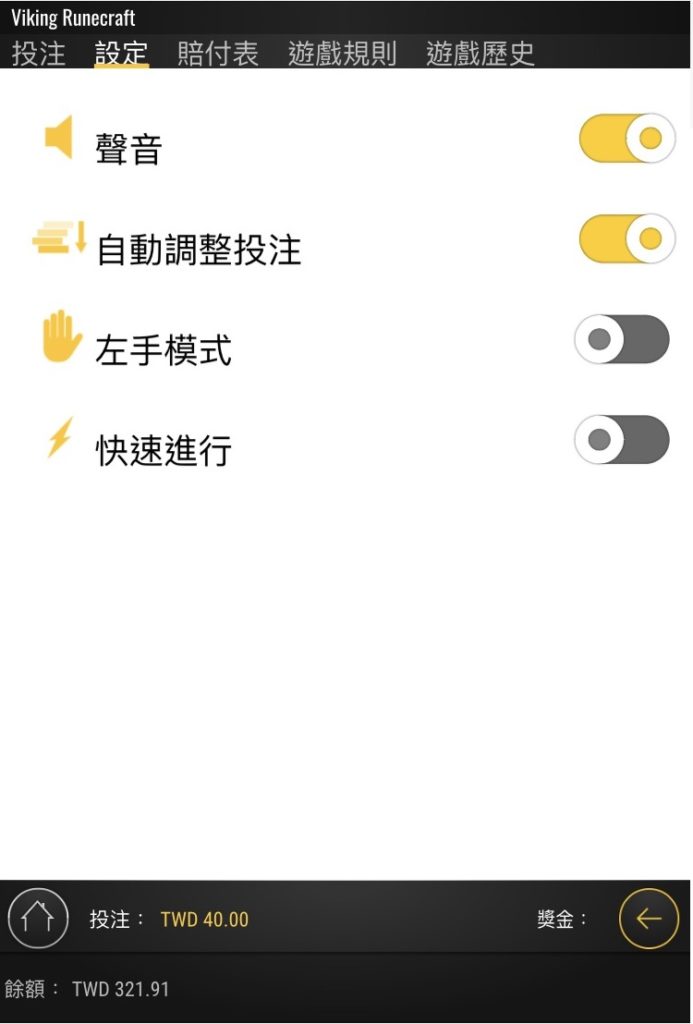Go back with the circled arrow icon

pyautogui.click(x=648, y=918)
